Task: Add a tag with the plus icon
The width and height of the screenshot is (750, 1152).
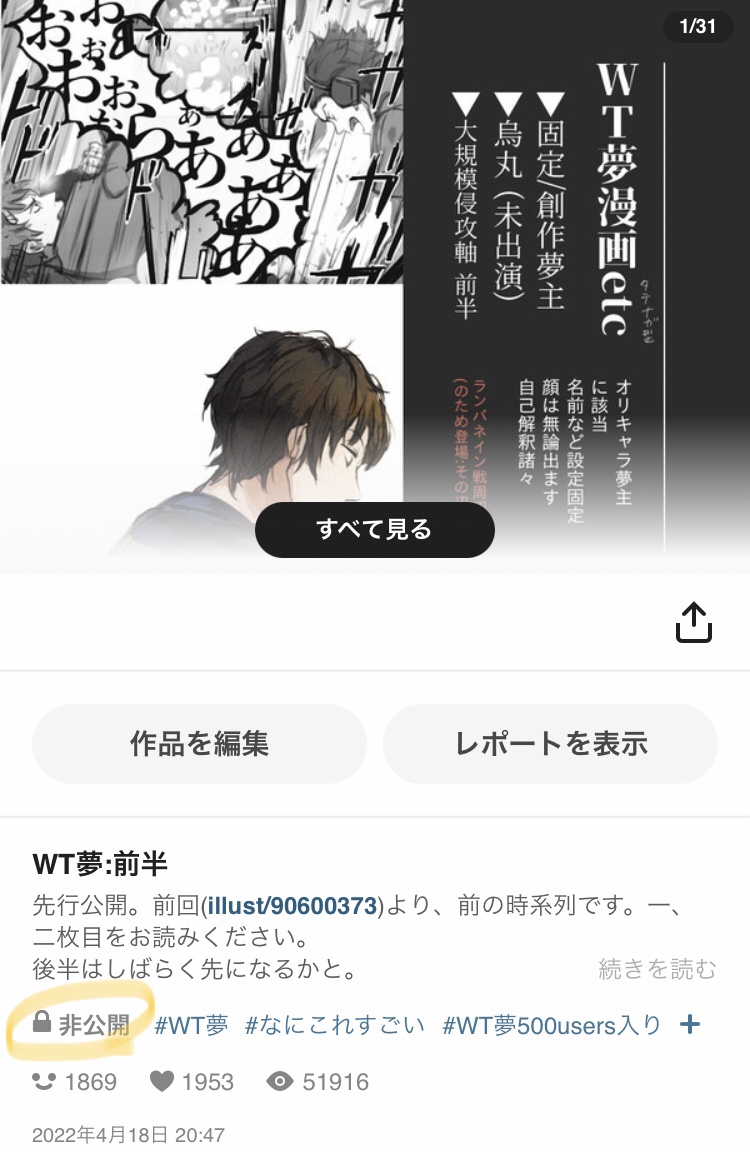Action: pos(690,1024)
